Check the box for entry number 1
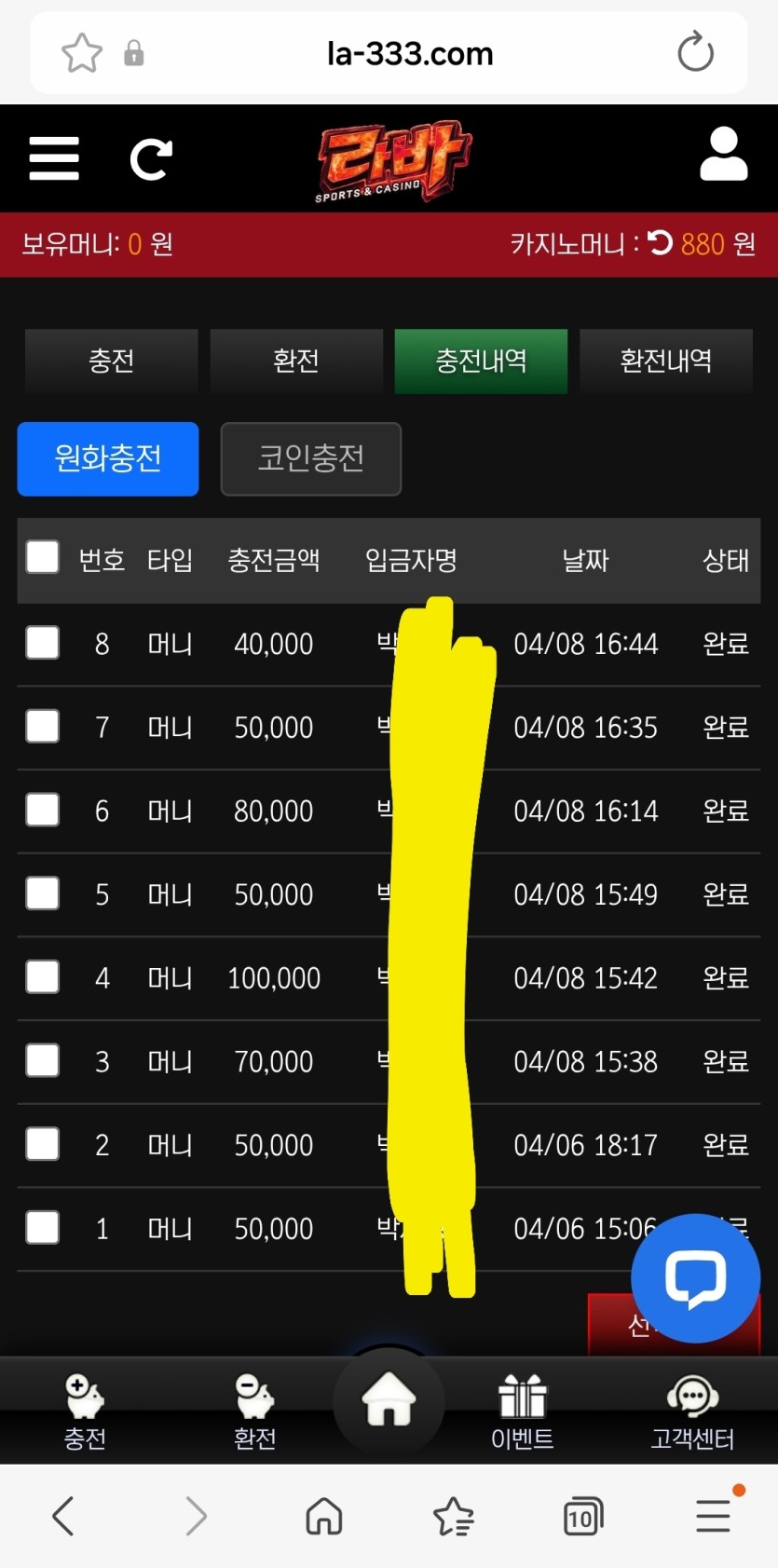 [43, 1228]
